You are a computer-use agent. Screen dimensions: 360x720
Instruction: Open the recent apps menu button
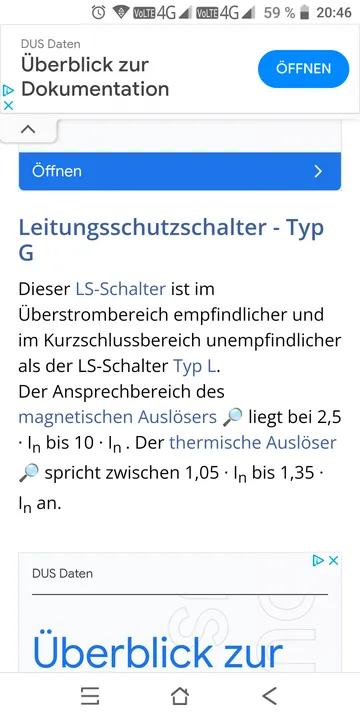[90, 696]
